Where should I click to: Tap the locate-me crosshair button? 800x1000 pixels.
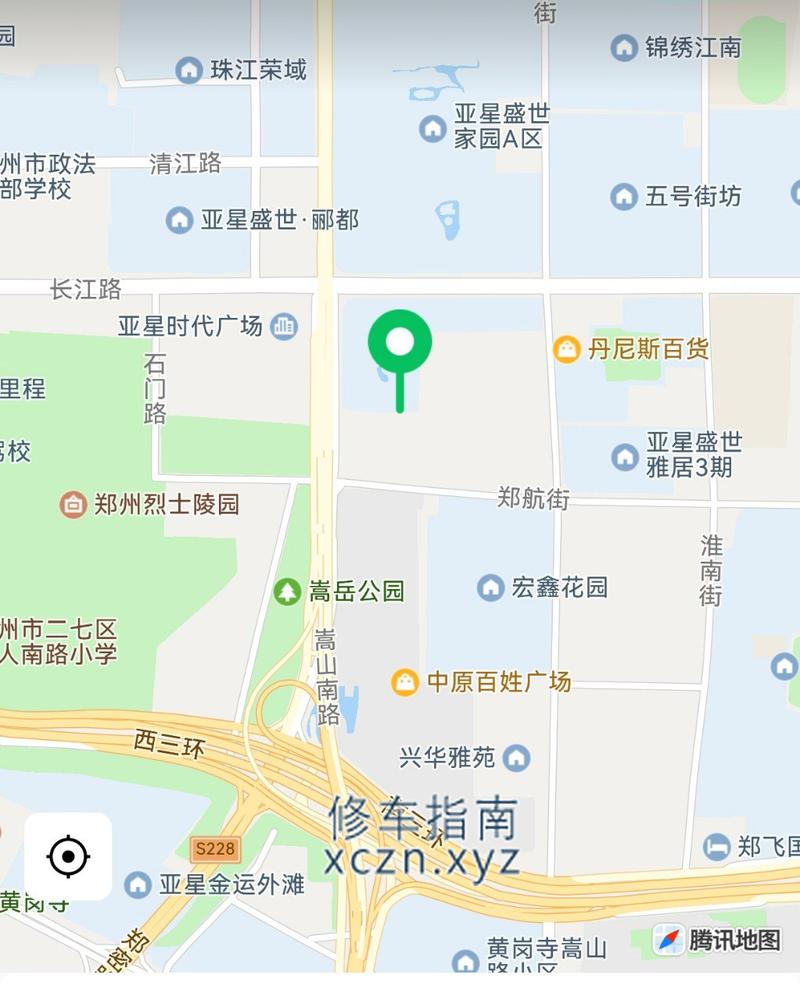tap(68, 856)
